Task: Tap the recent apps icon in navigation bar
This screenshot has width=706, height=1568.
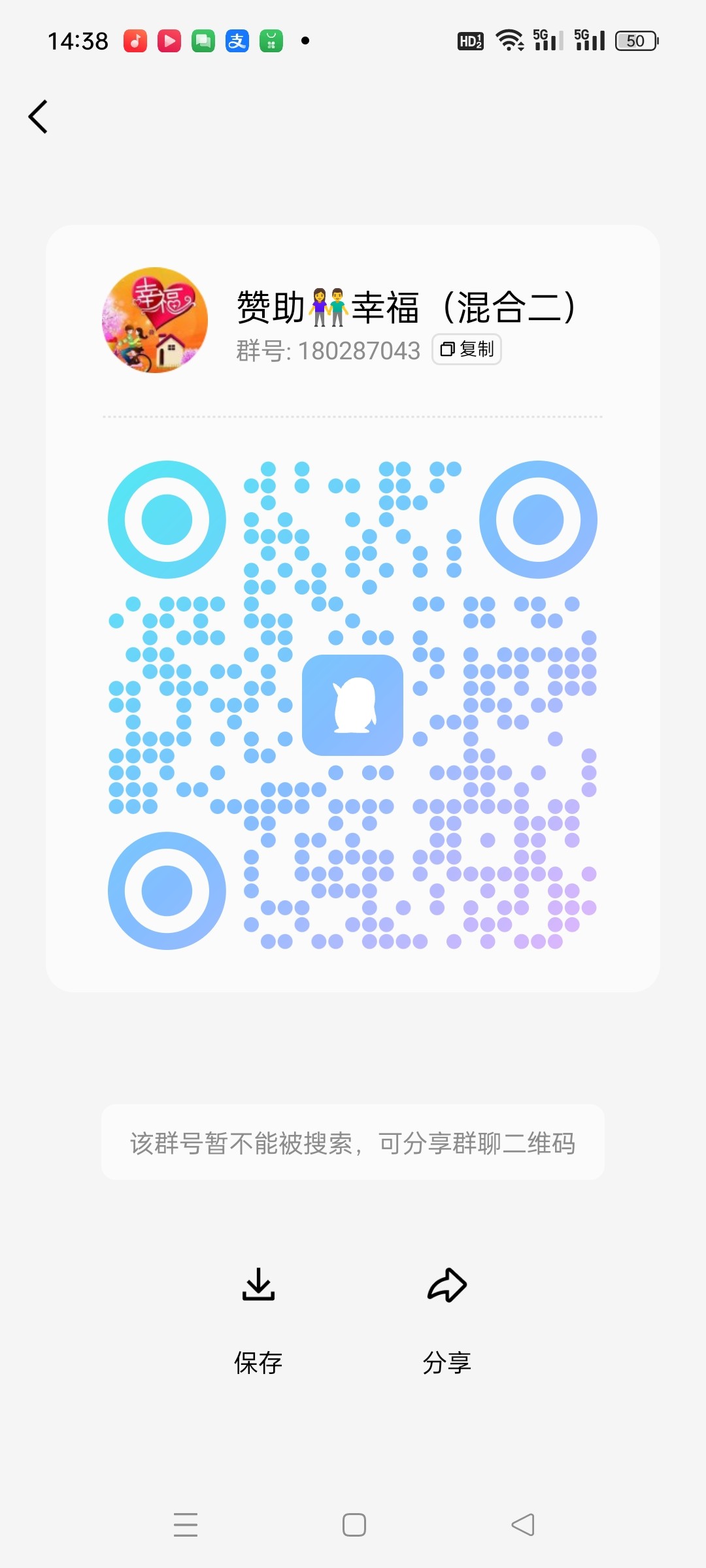Action: click(x=185, y=1524)
